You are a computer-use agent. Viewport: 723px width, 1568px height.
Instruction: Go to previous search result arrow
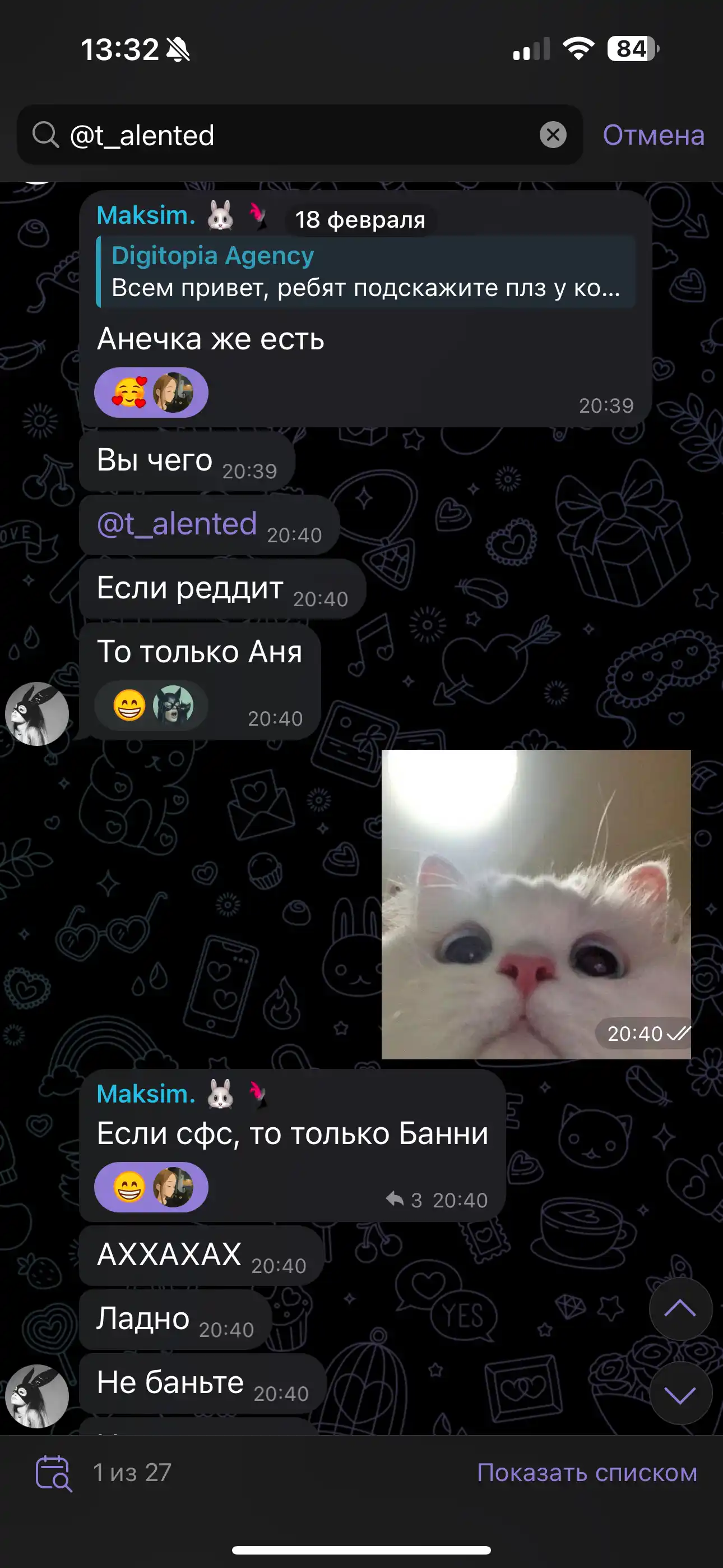(x=680, y=1309)
